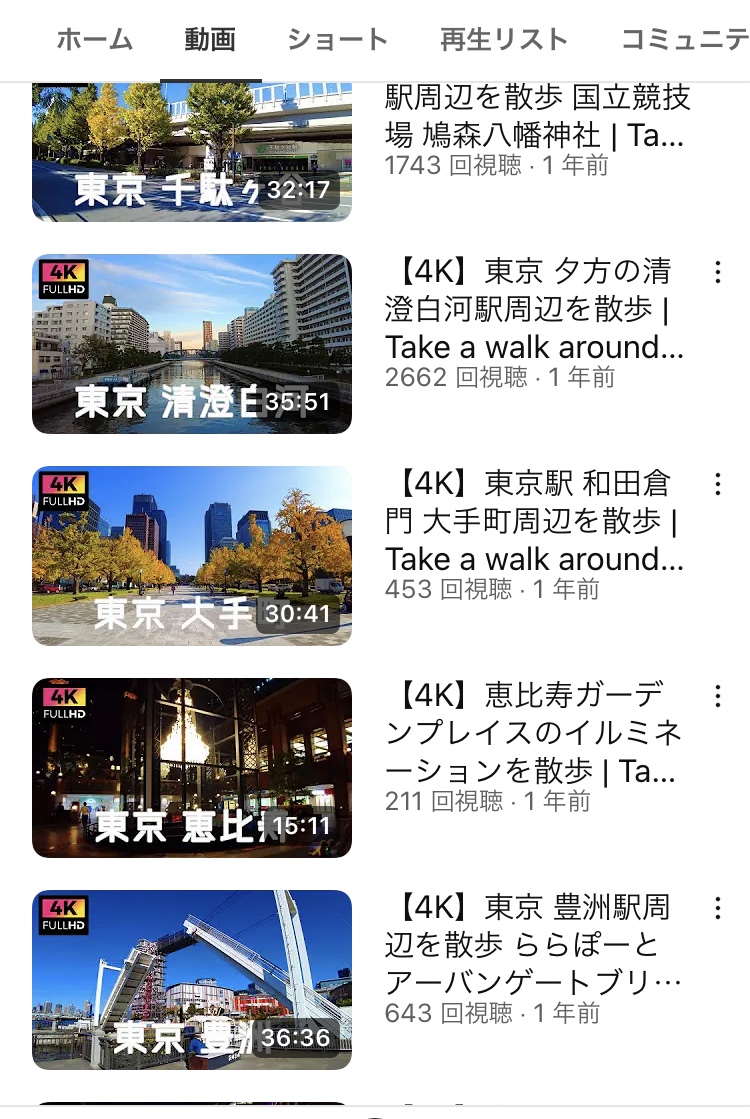Play the 恵比寿ガーデンプレイス illumination video
Image resolution: width=750 pixels, height=1119 pixels.
pyautogui.click(x=192, y=767)
